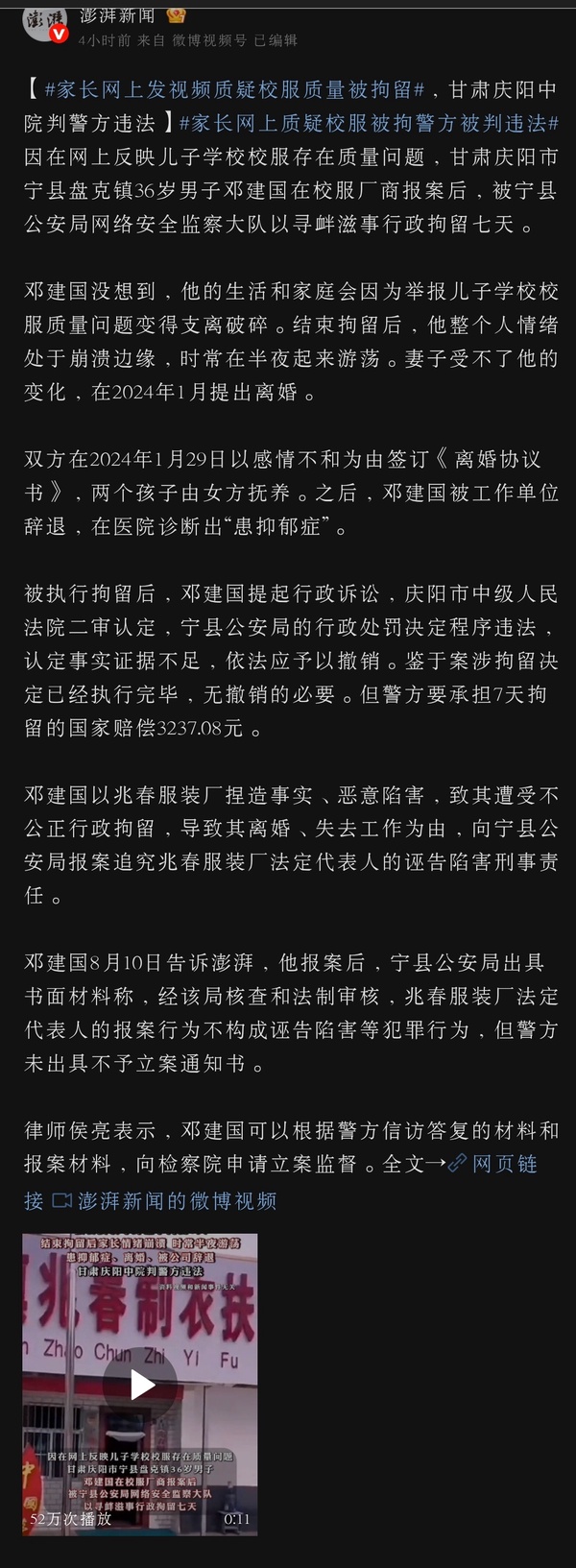
Task: Open hashtag #家长网上发视频质疑校服质量被拘留#
Action: click(233, 90)
